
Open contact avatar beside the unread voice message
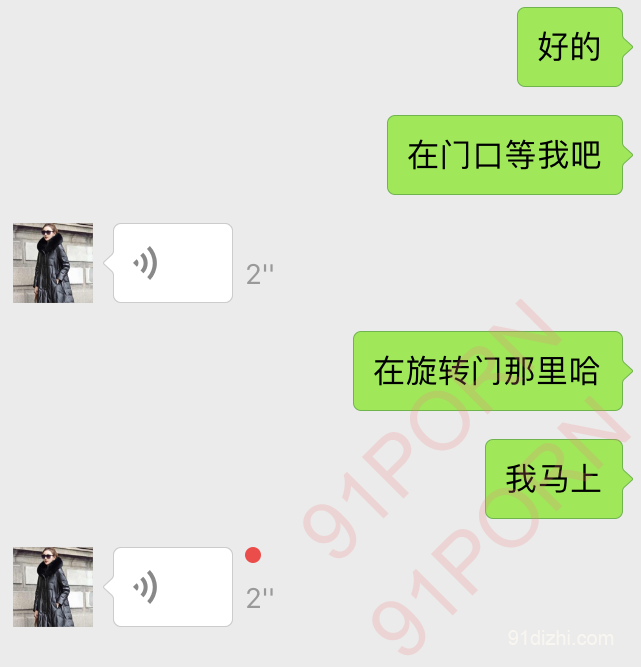(x=53, y=587)
